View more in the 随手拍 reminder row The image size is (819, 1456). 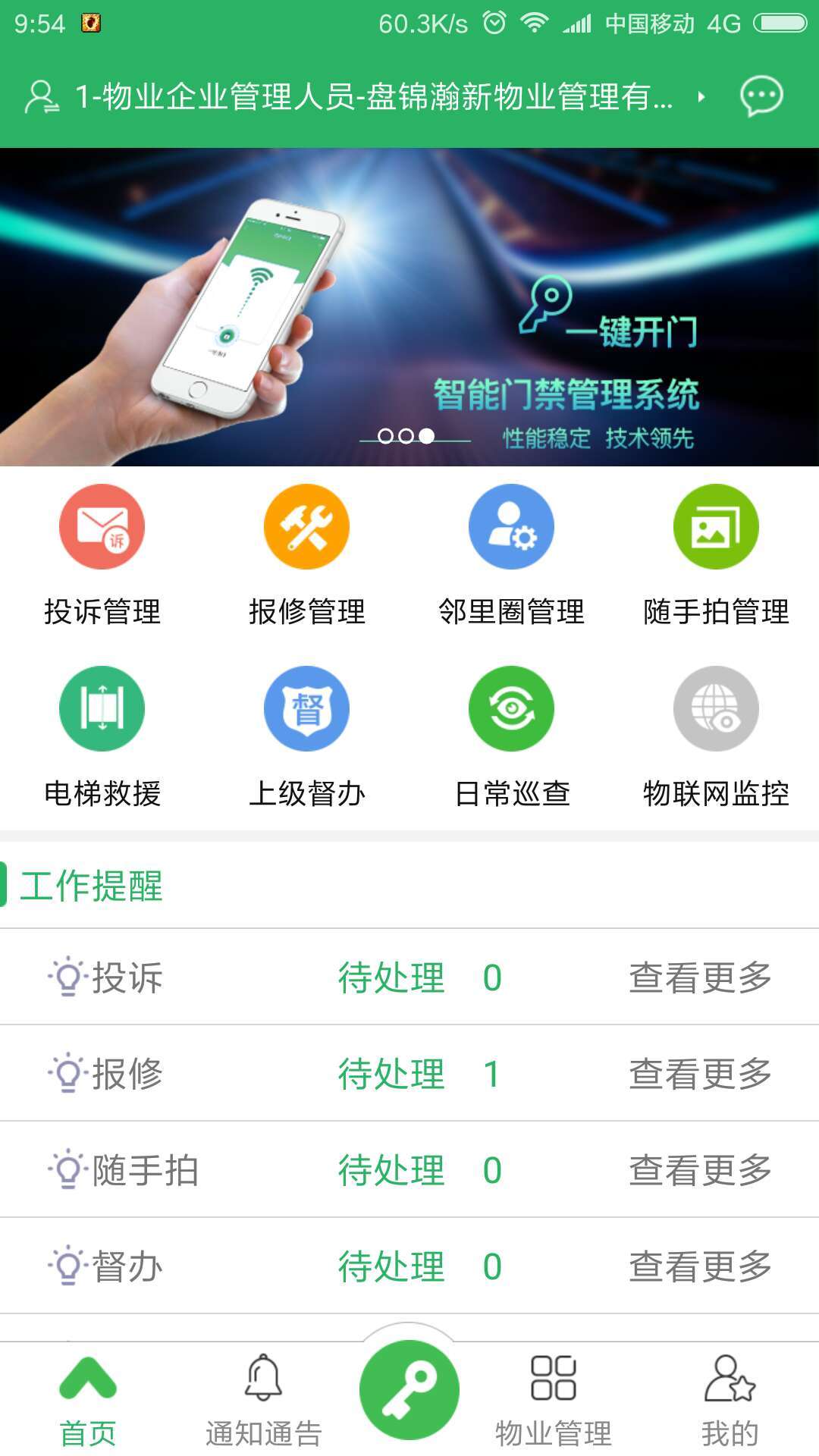[699, 1170]
